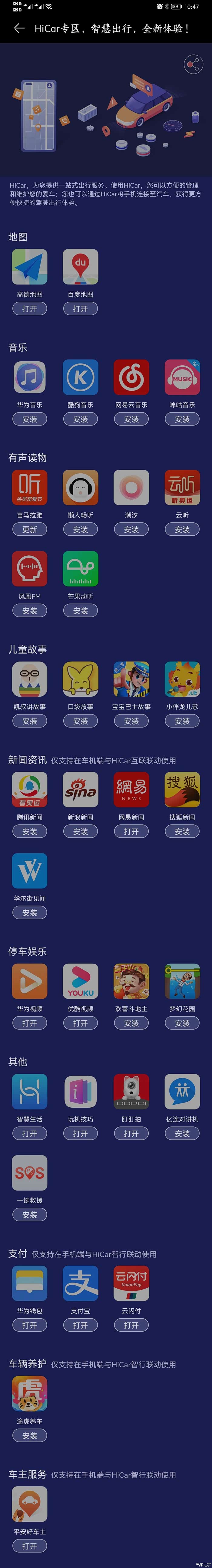Image resolution: width=212 pixels, height=1568 pixels.
Task: Install 华尔街见闻
Action: click(x=30, y=912)
